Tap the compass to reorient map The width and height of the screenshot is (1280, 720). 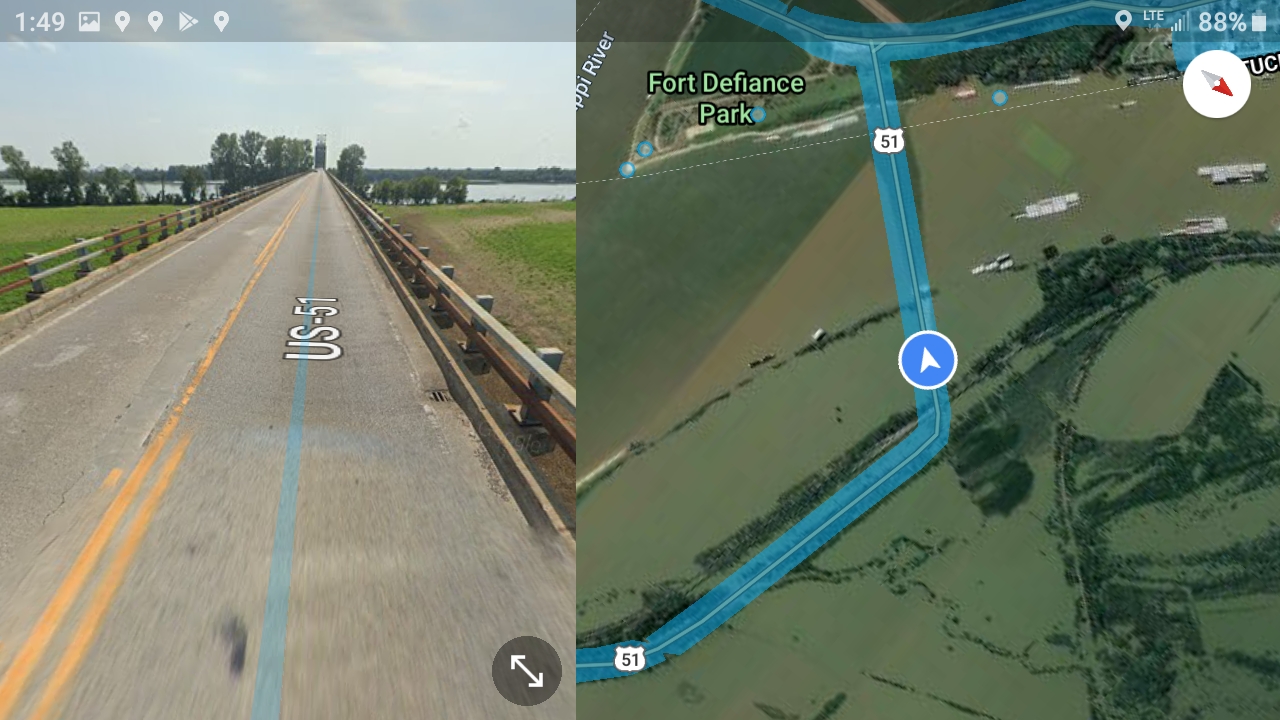[1216, 84]
